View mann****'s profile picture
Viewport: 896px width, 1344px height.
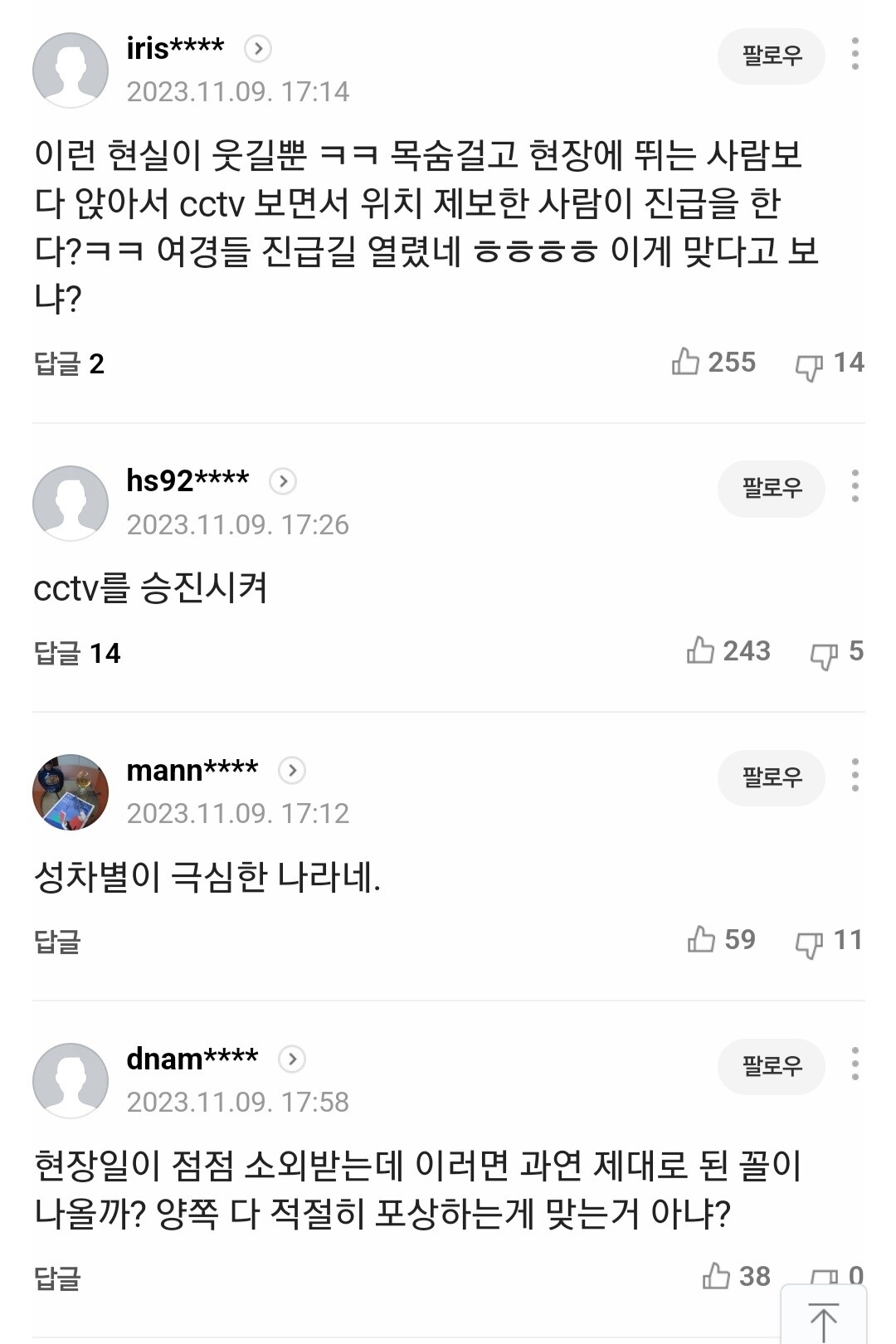tap(71, 790)
